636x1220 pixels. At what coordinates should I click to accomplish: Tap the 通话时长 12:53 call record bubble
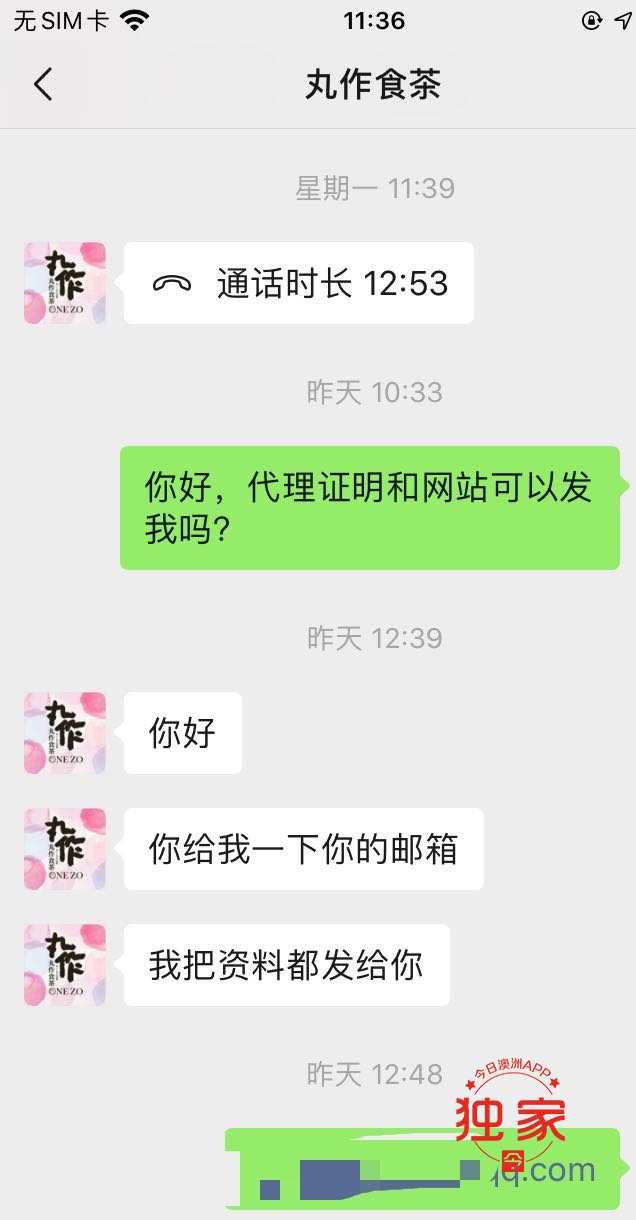click(x=298, y=284)
